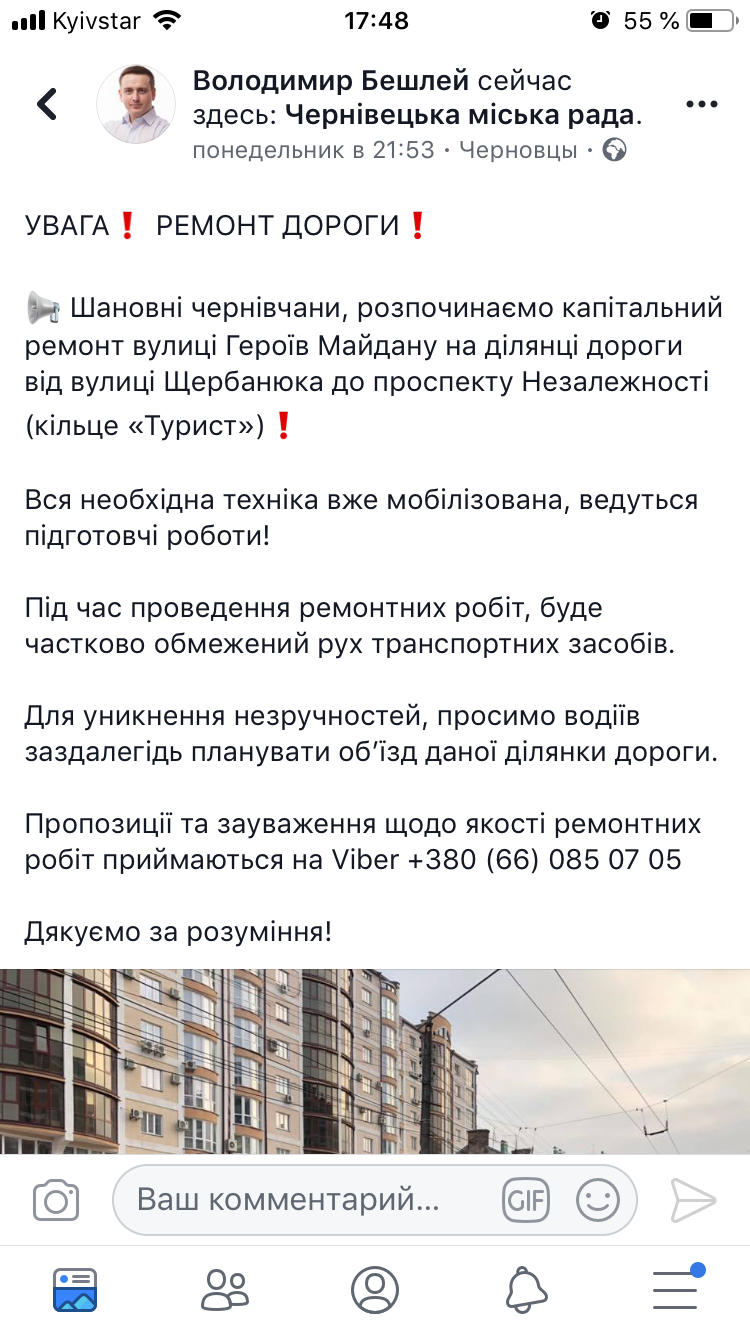Screen dimensions: 750x1334
Task: Open the Чернівецька міська рада page link
Action: 460,115
